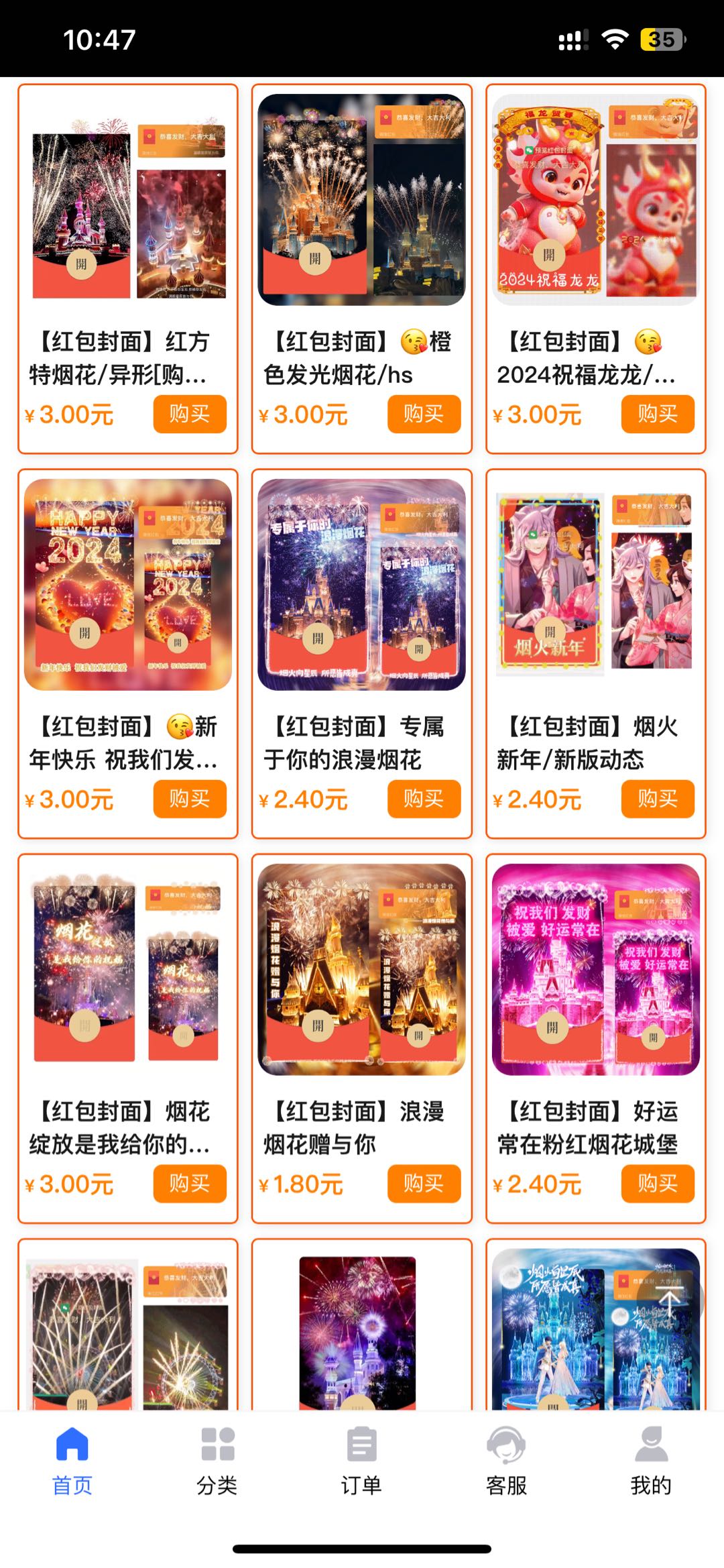Open the 订单 tab
This screenshot has height=1568, width=724.
(x=361, y=1462)
